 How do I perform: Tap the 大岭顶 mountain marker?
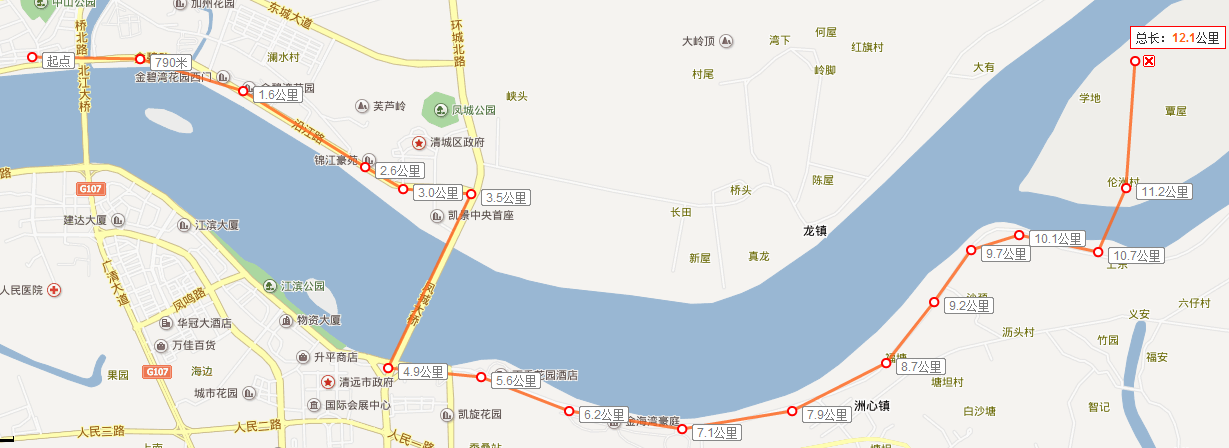726,42
